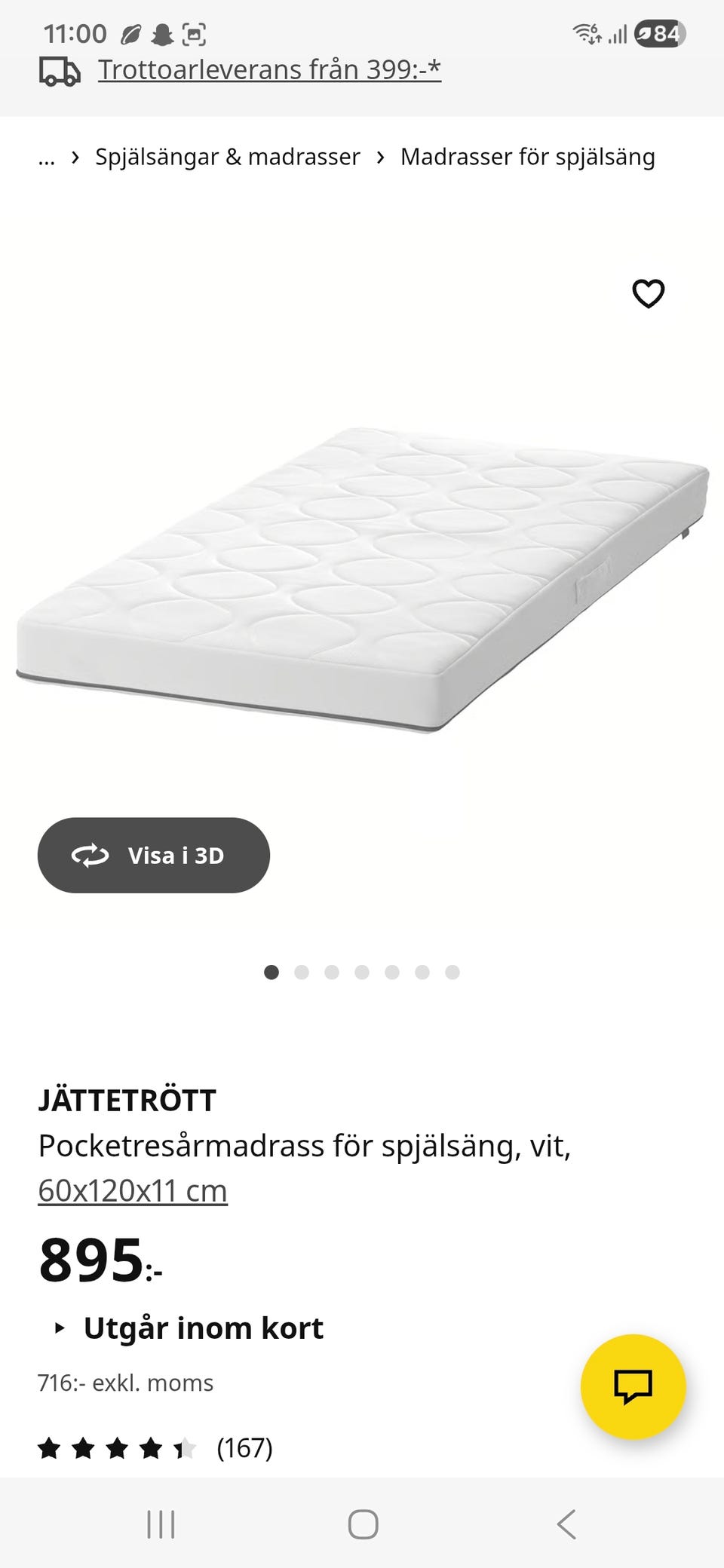Go to Spjälsängar & madrasser category
Viewport: 724px width, 1568px height.
227,157
